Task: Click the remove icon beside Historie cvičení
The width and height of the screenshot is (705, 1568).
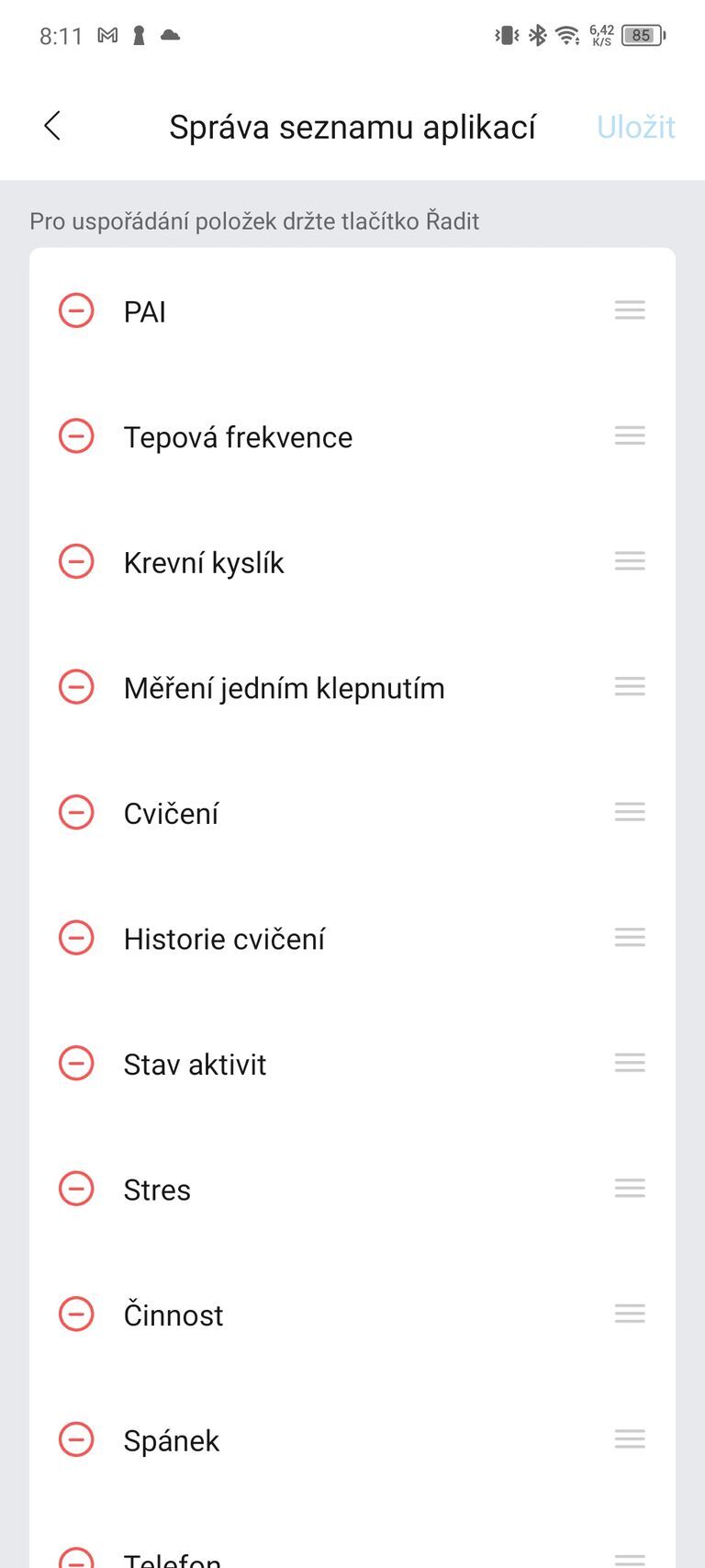Action: (76, 938)
